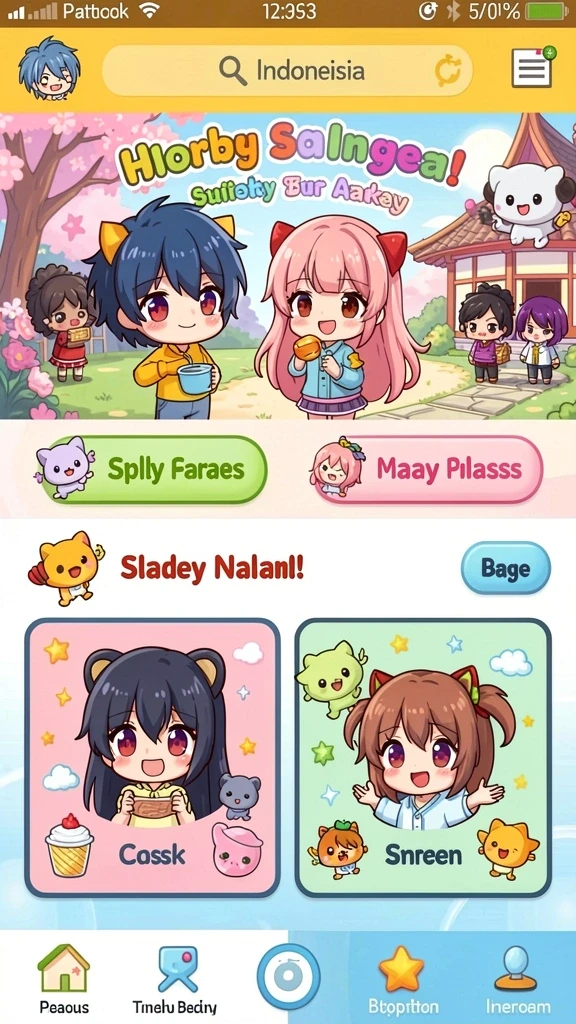This screenshot has width=576, height=1024.
Task: Open the green Snreen card
Action: 423,758
